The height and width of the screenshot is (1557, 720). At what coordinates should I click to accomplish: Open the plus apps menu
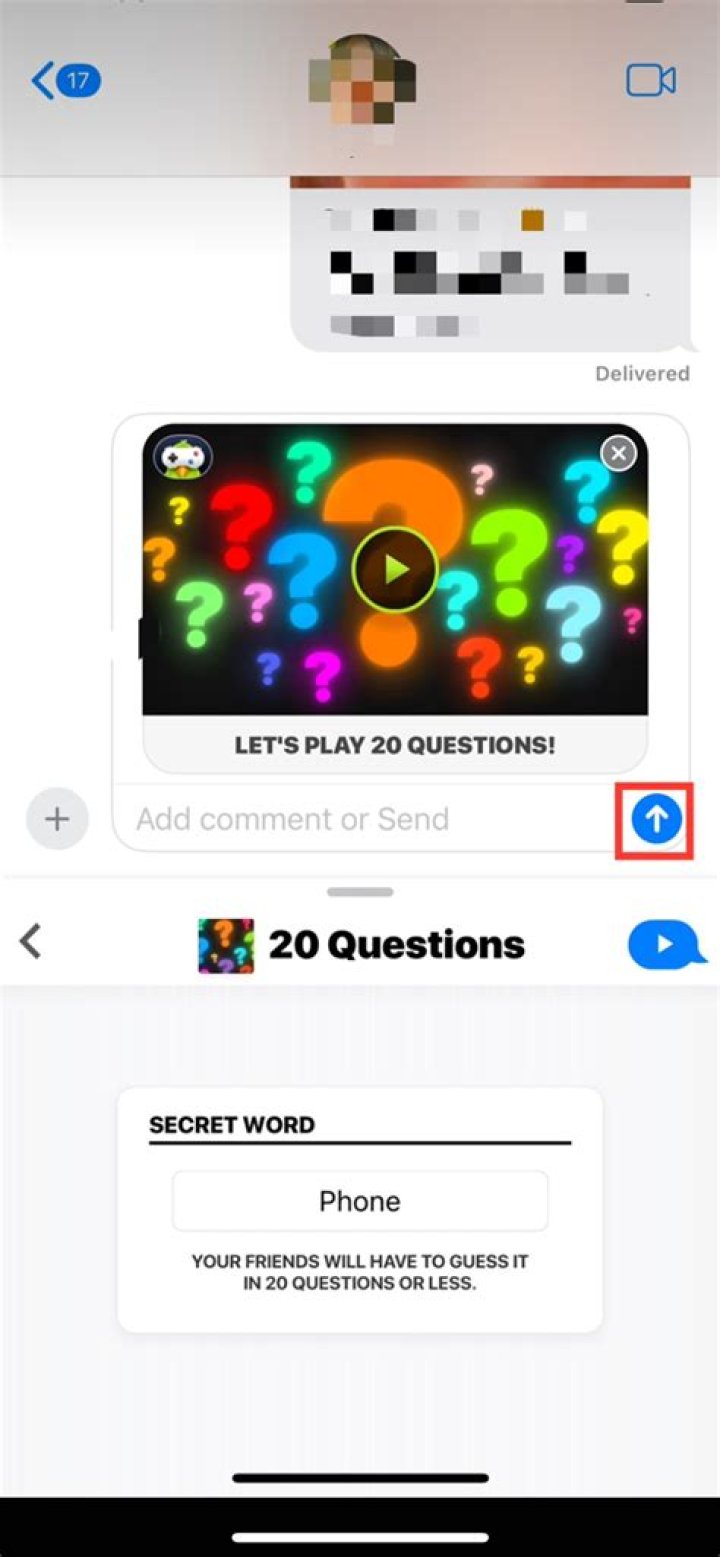pyautogui.click(x=57, y=820)
